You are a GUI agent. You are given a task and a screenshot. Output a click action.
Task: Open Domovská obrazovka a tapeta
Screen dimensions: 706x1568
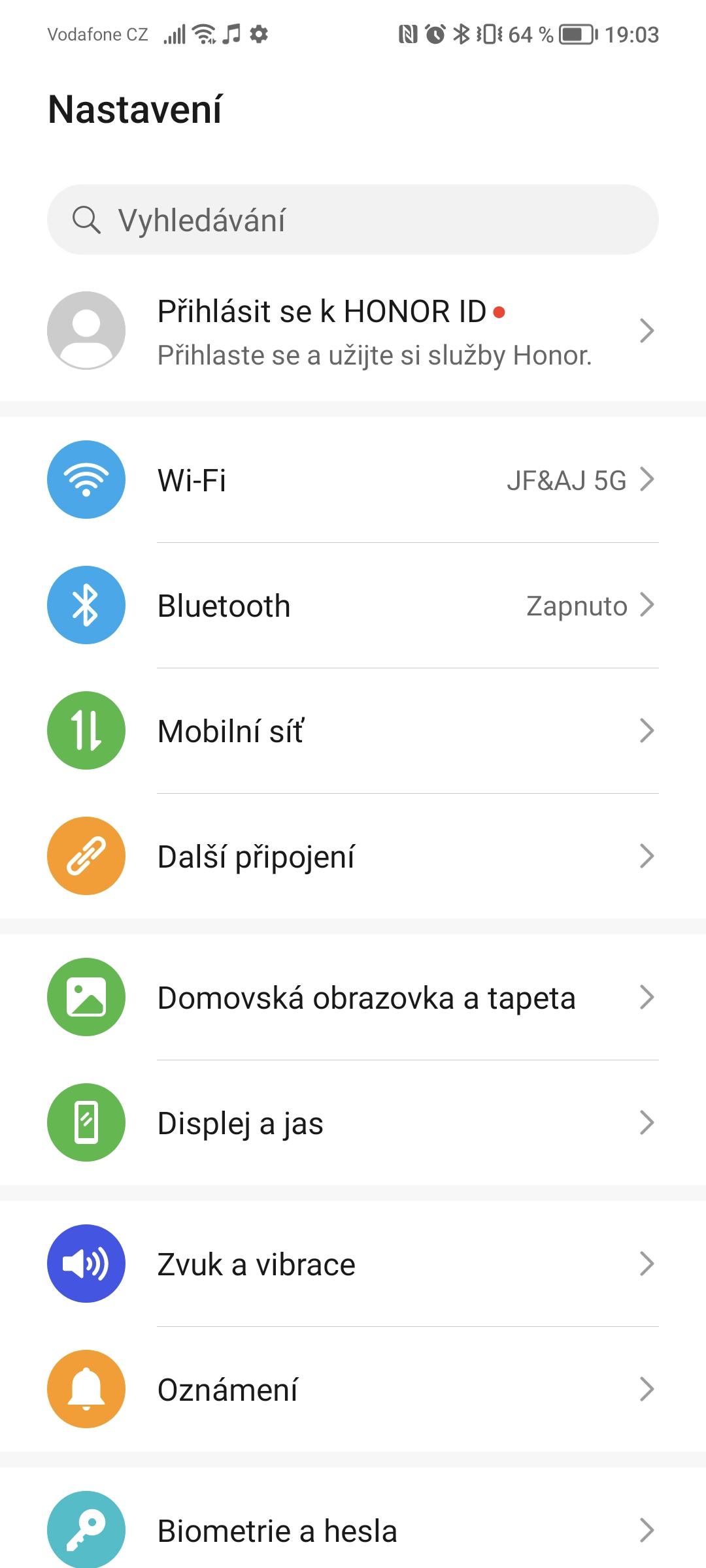(353, 997)
